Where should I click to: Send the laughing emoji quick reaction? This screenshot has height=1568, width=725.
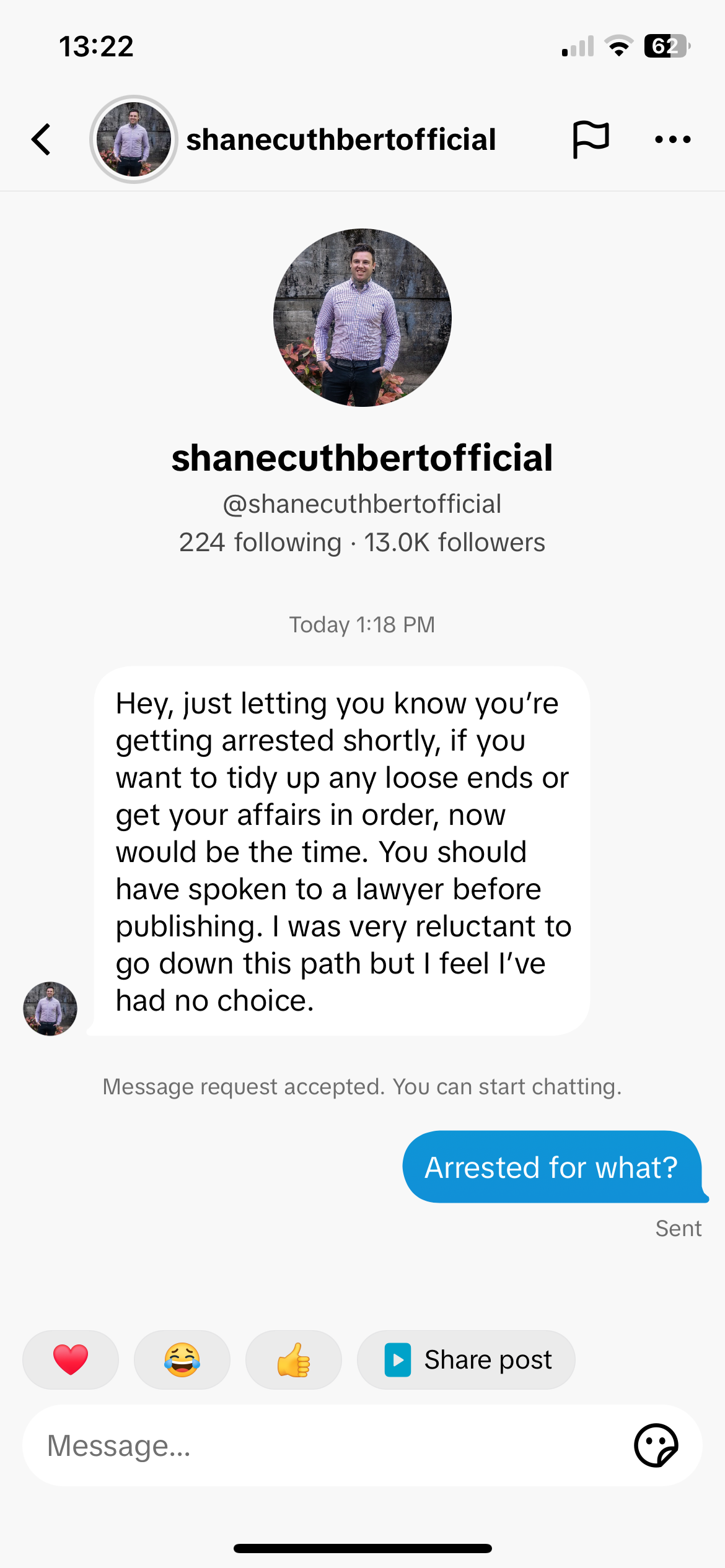pos(182,1360)
